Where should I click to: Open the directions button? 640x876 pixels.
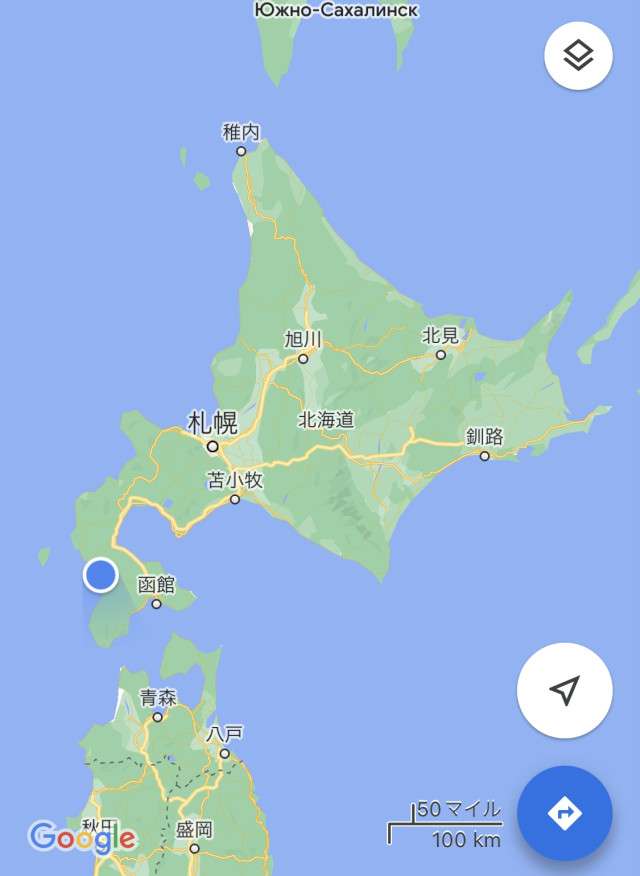pos(564,813)
